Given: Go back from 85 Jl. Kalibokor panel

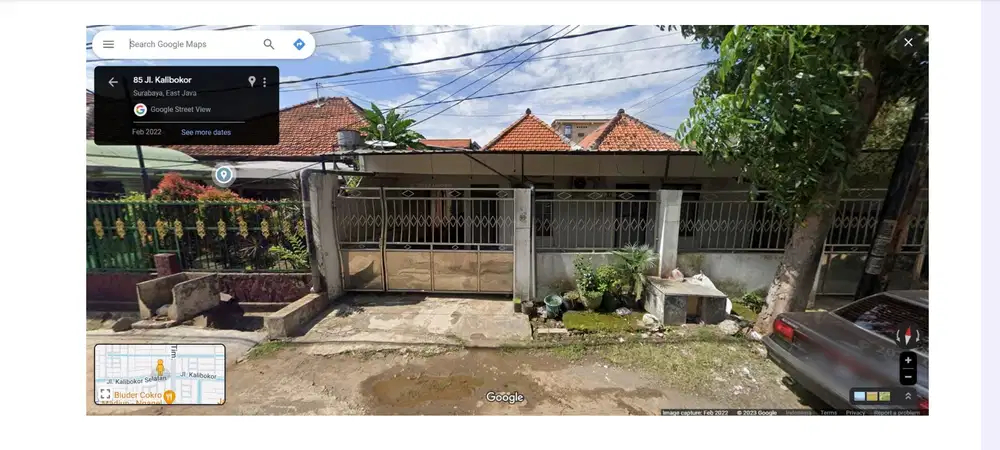Looking at the screenshot, I should 113,82.
